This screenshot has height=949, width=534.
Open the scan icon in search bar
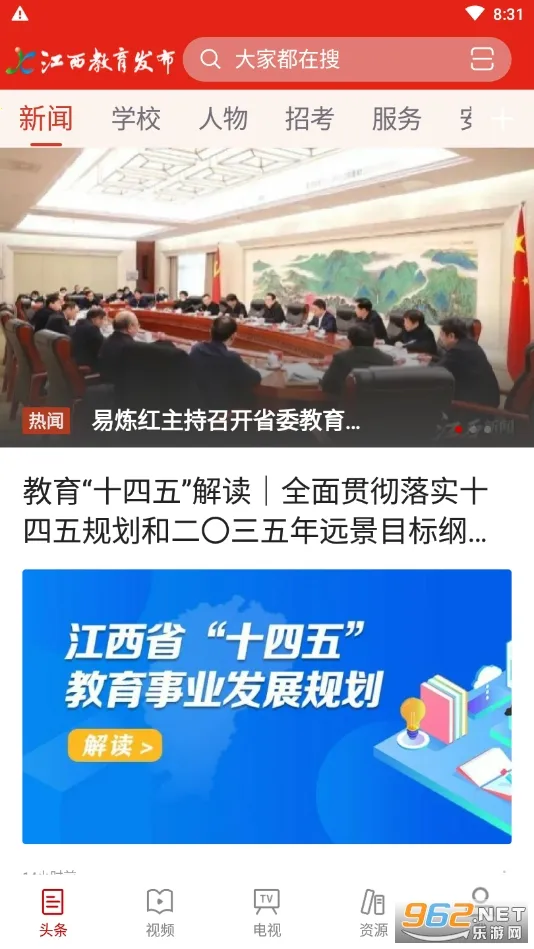click(x=482, y=59)
